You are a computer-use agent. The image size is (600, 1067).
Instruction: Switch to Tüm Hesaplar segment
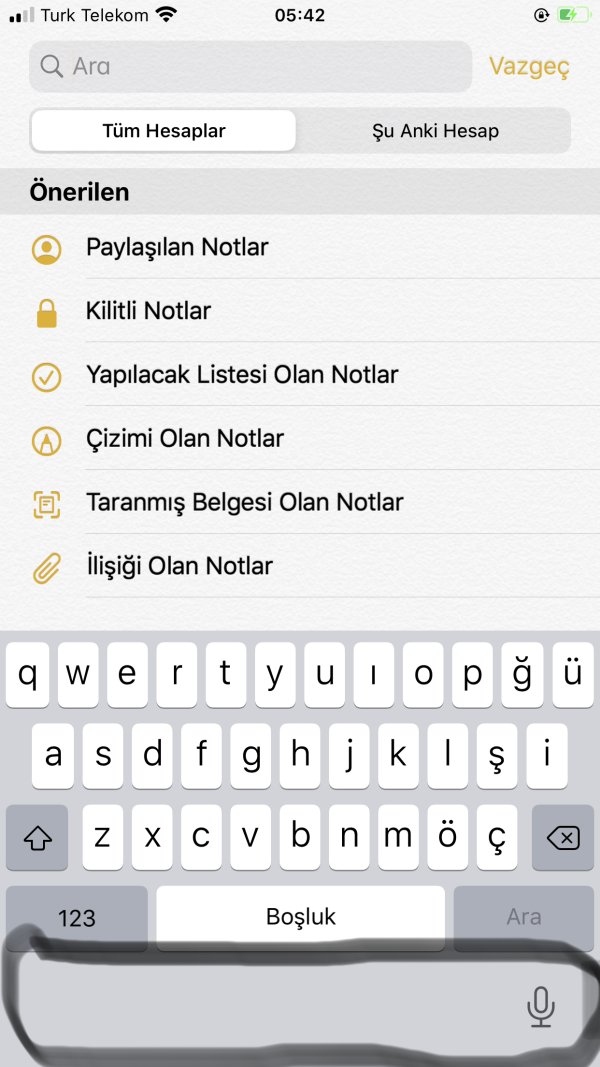pyautogui.click(x=164, y=131)
